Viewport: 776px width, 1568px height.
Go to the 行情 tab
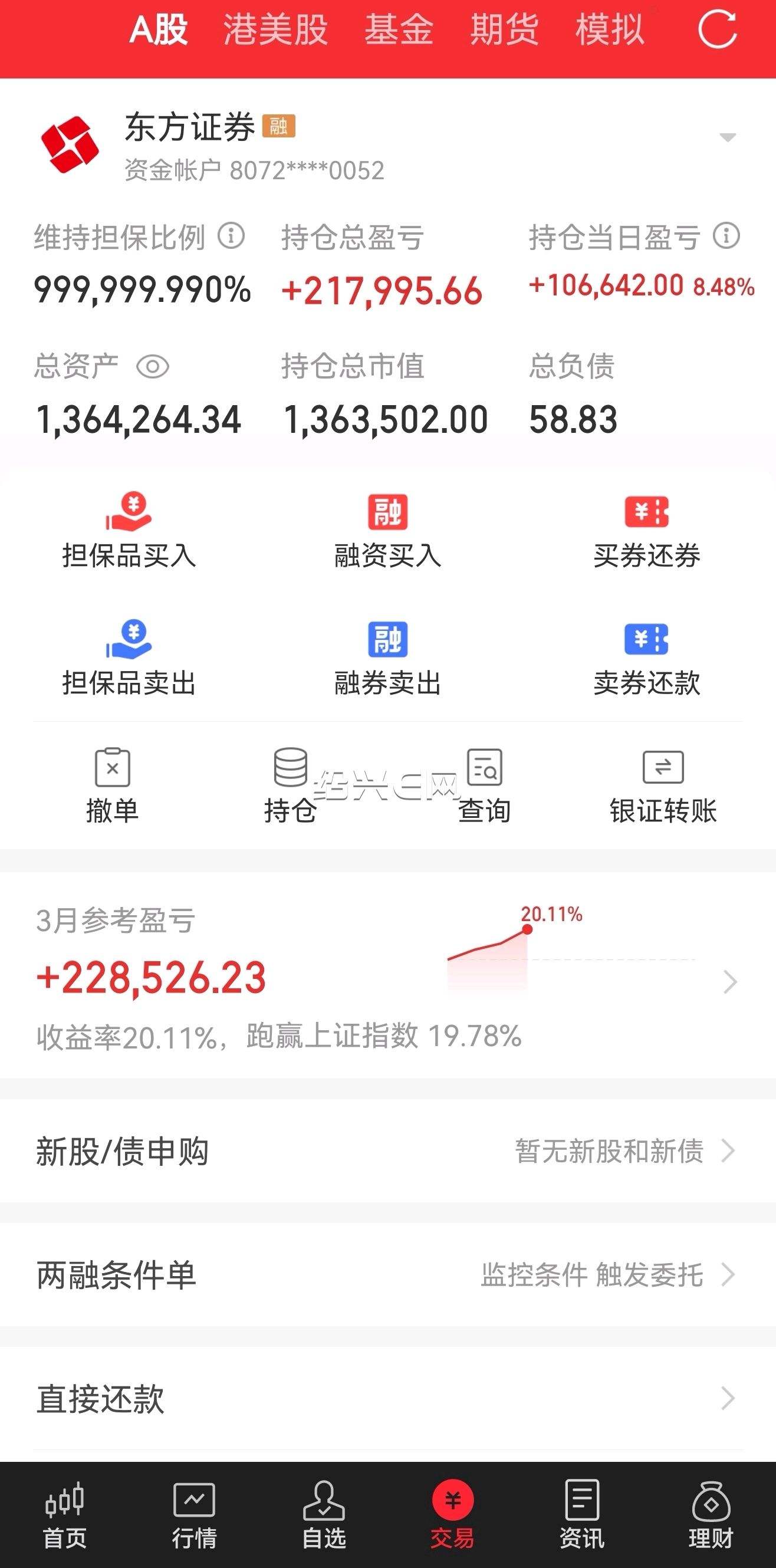point(194,1516)
